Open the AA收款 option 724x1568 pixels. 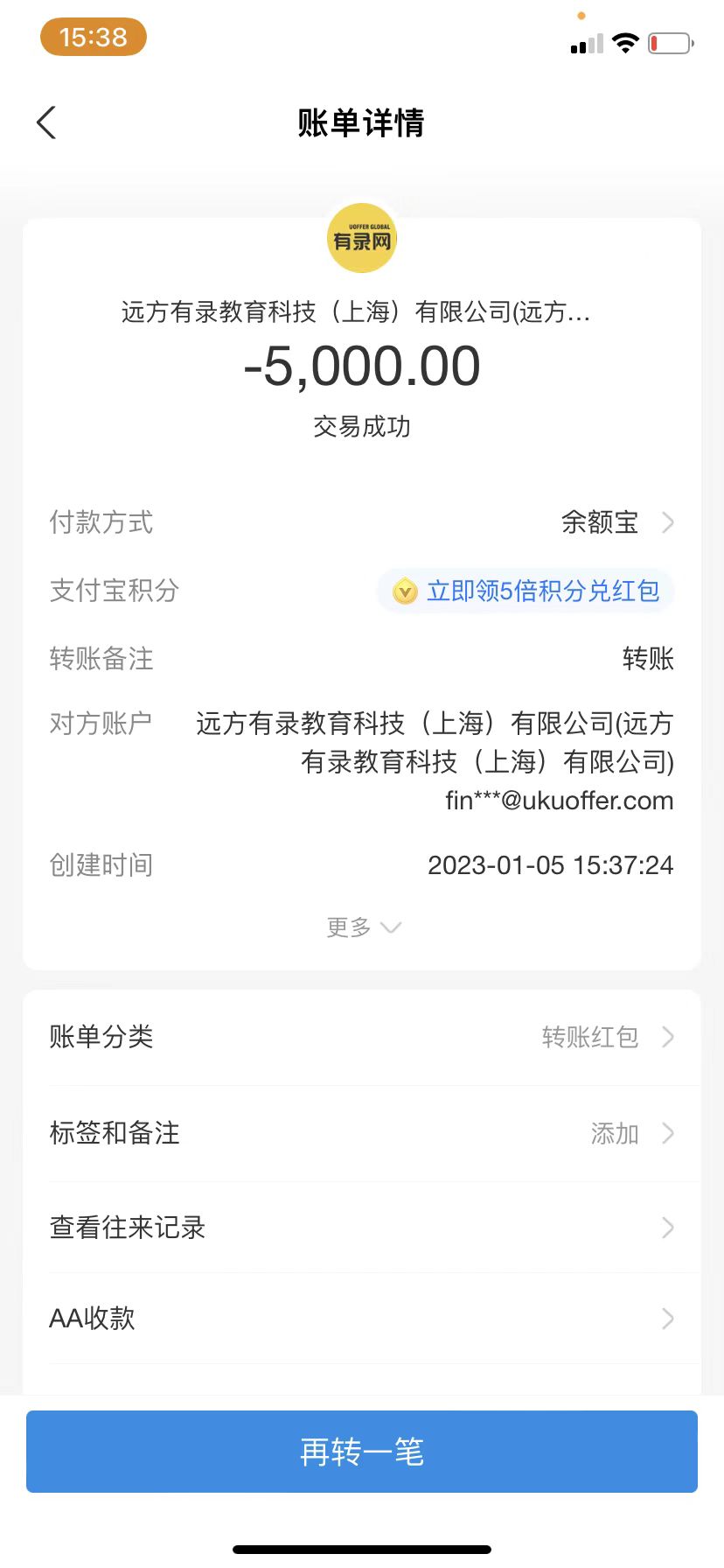362,1319
